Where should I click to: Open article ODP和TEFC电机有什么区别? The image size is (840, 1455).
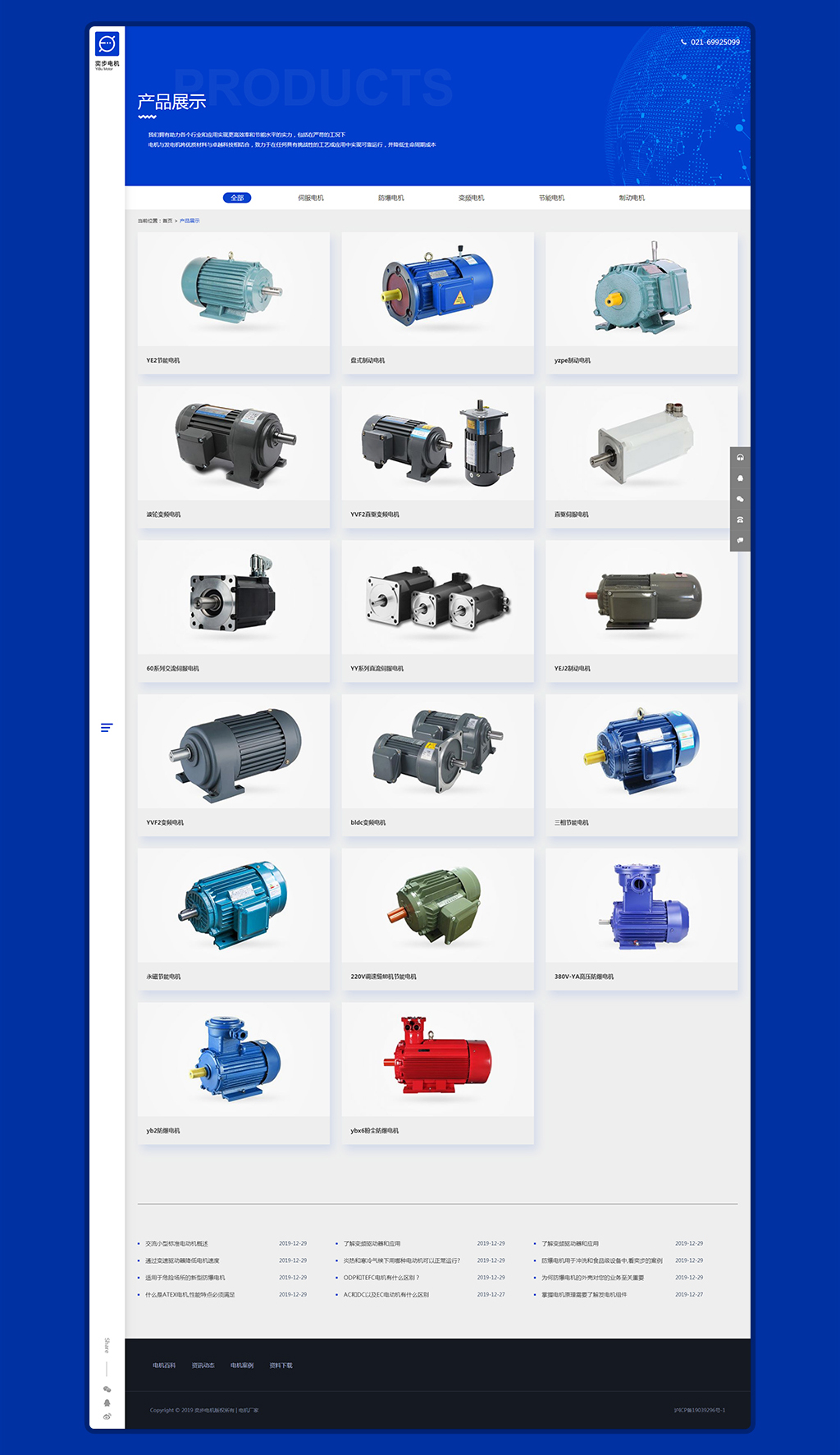pos(381,1278)
